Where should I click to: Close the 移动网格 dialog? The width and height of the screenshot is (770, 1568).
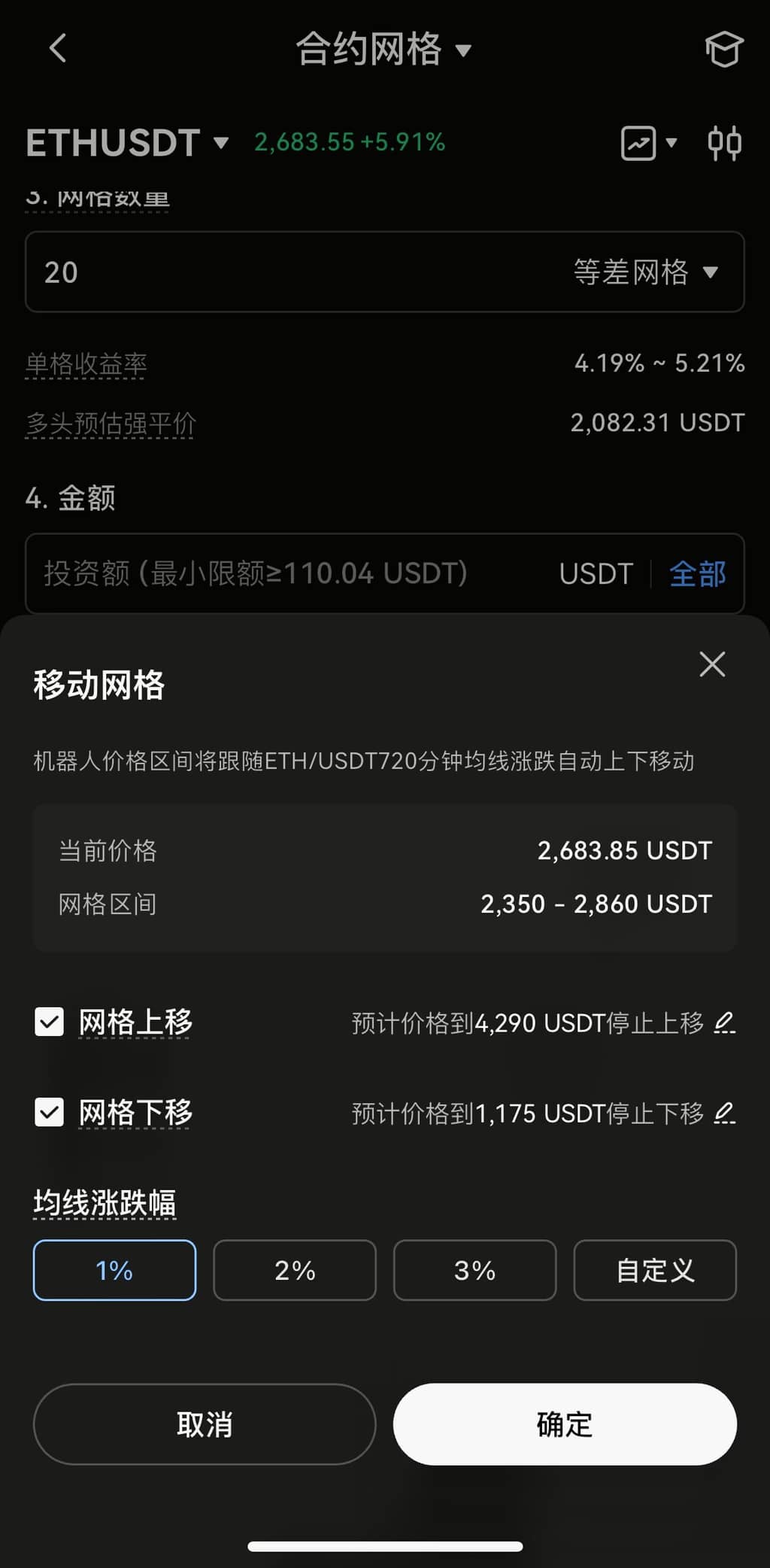coord(711,664)
